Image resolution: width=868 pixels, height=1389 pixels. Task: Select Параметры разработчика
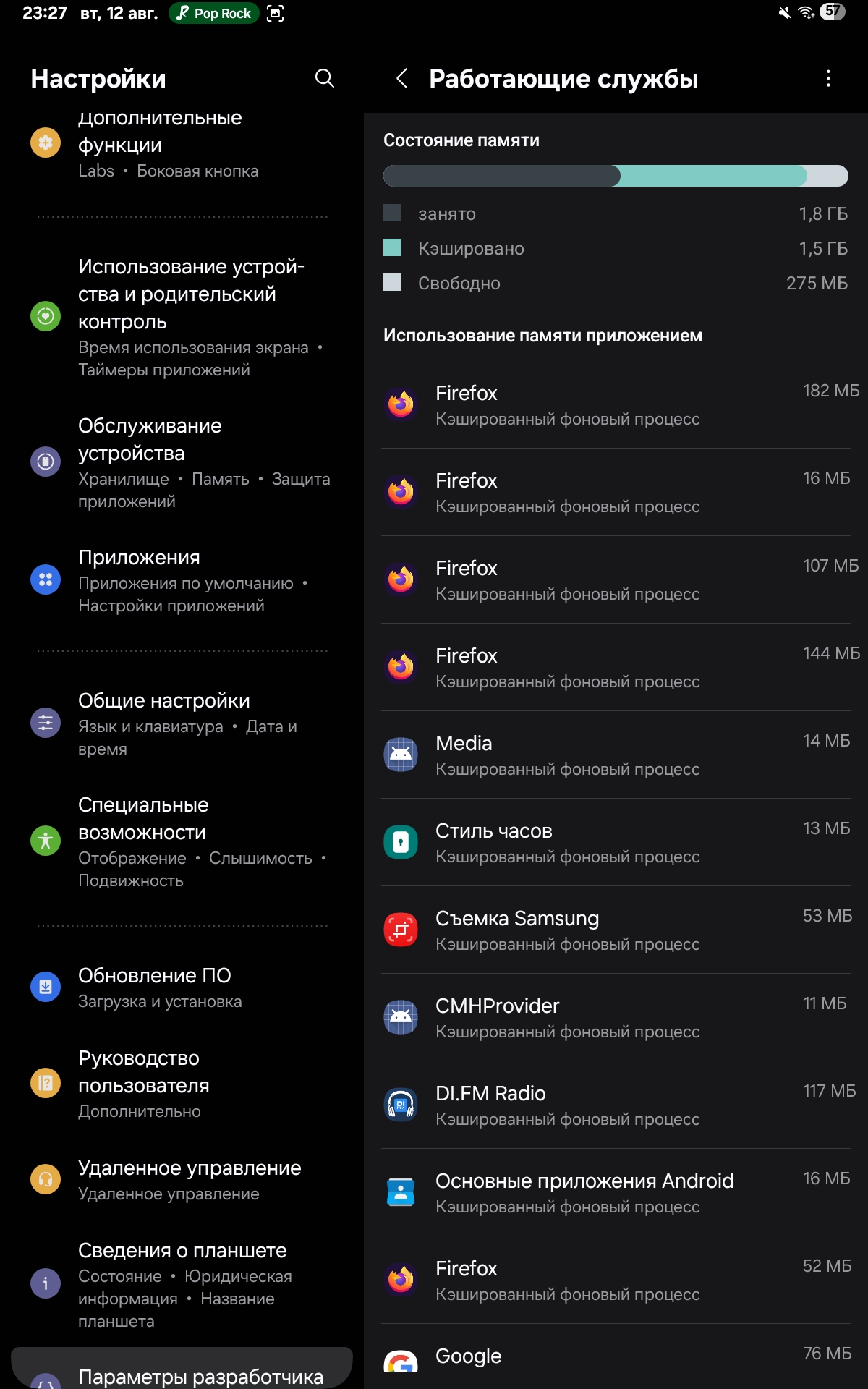click(x=200, y=1375)
